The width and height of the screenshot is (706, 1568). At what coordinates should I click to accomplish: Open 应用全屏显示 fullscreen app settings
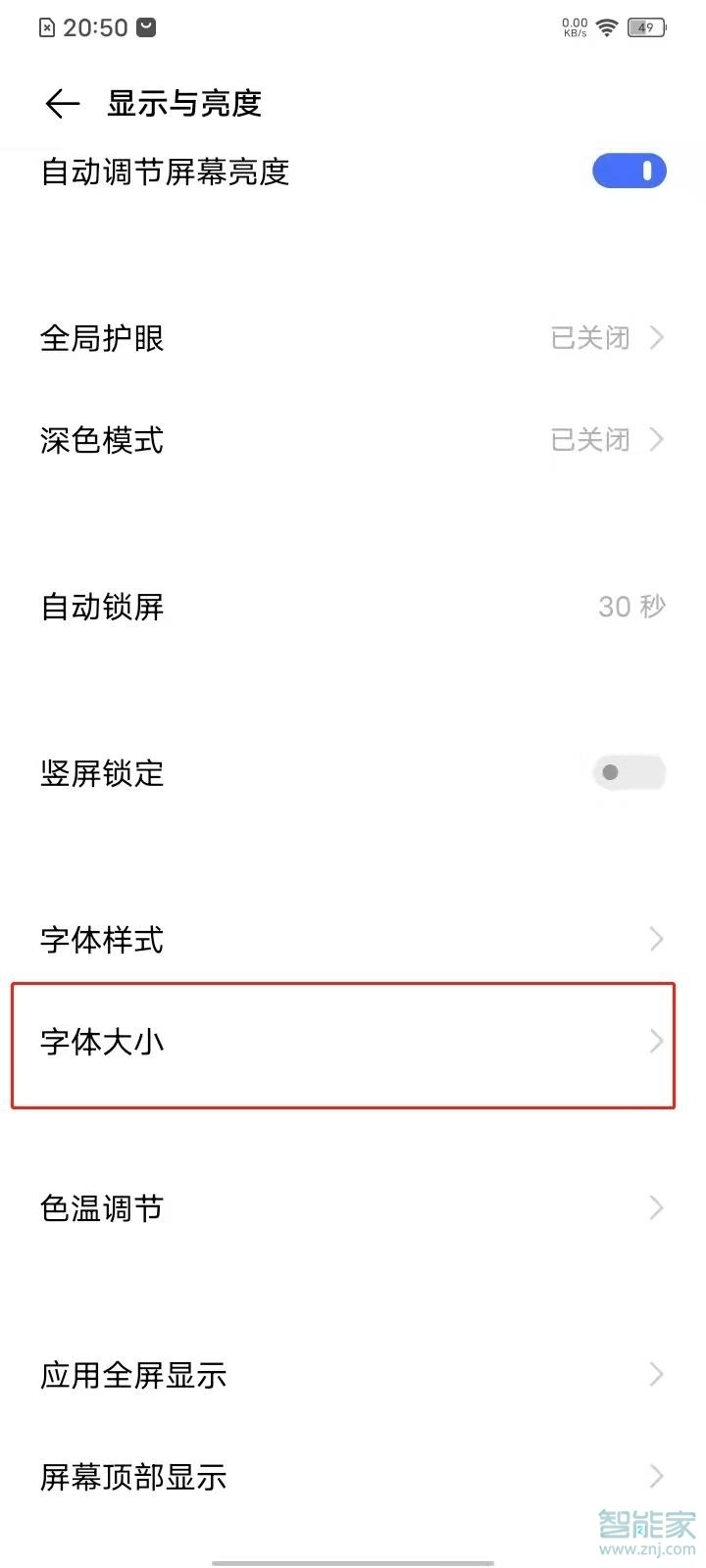[x=353, y=1375]
